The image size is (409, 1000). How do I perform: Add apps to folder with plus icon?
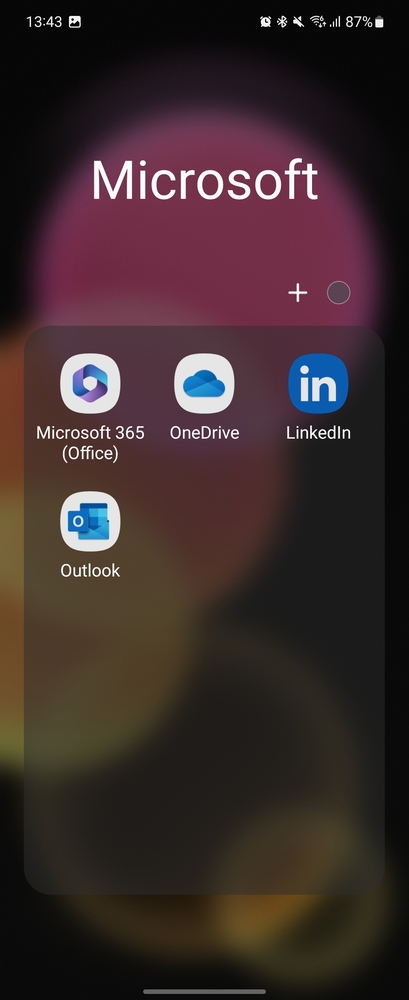297,293
